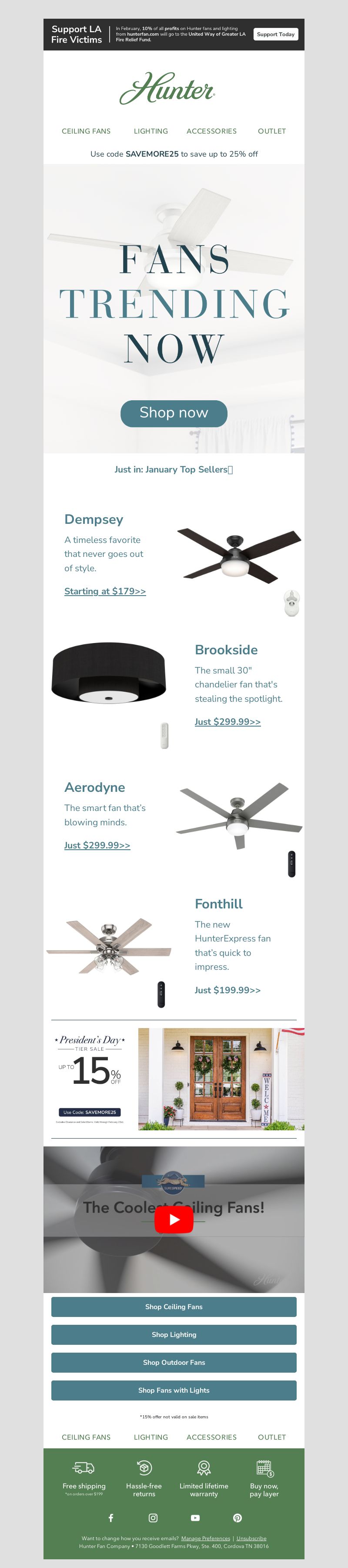Visit the YouTube channel icon in the footer

[195, 1518]
